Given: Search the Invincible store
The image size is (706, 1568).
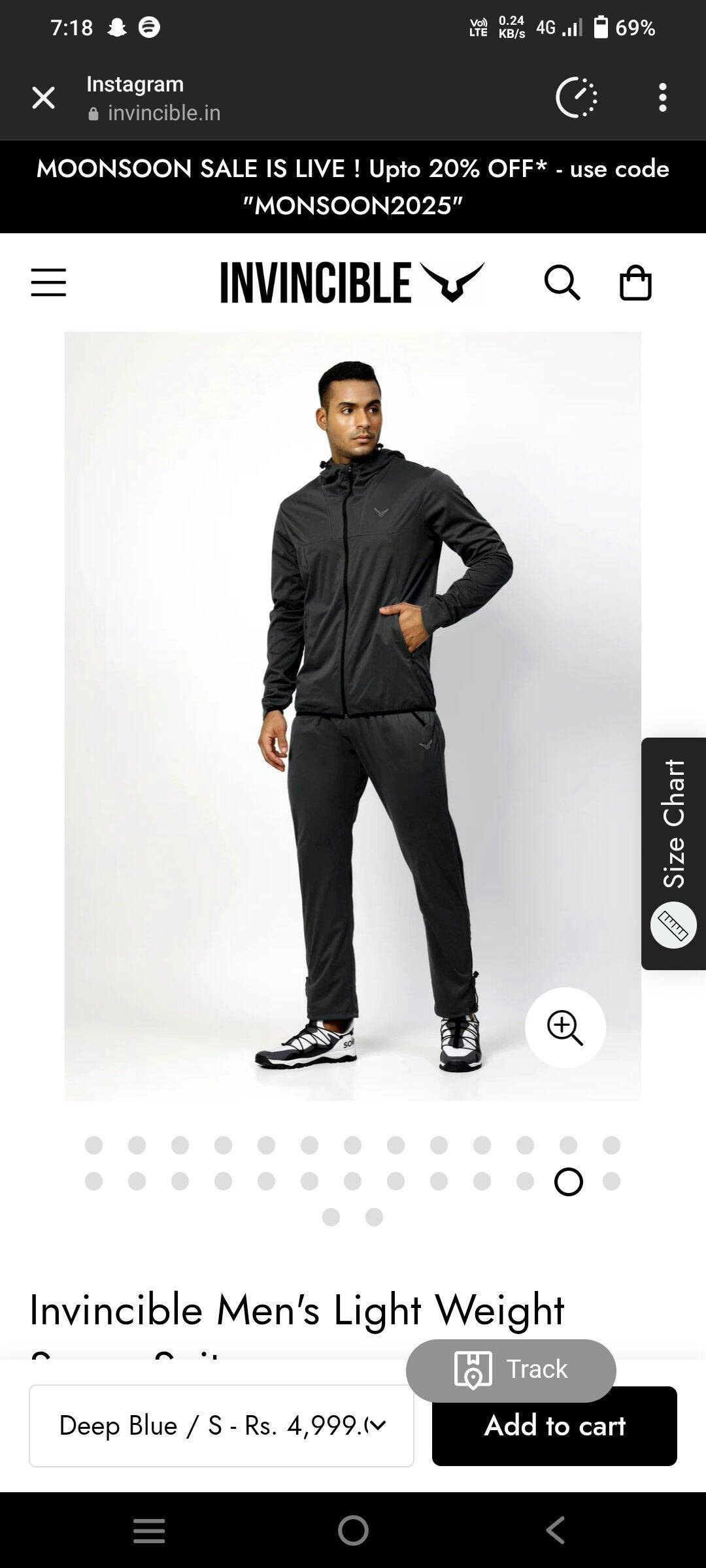Looking at the screenshot, I should (562, 282).
